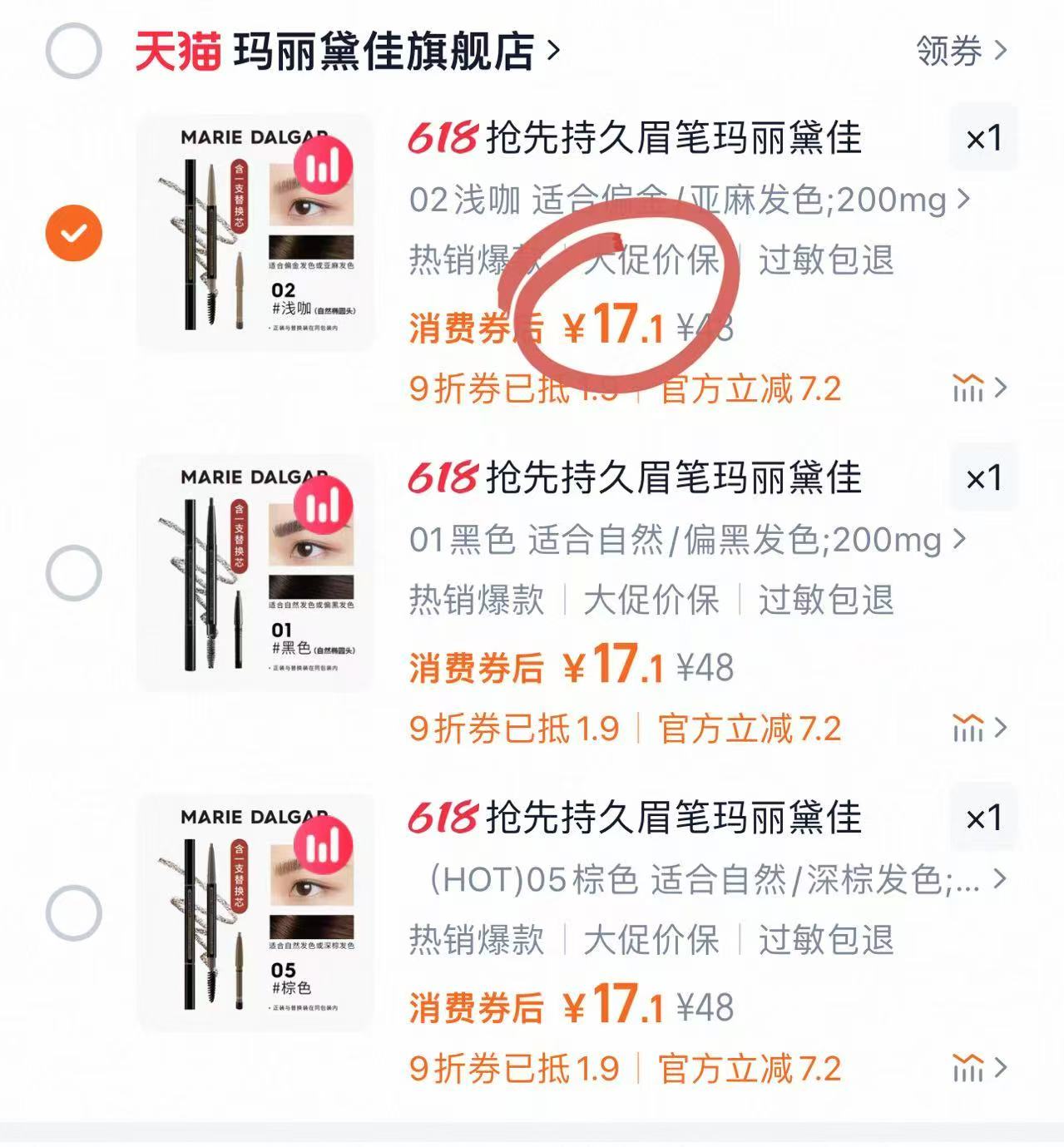Expand discount details for 02浅咖 item
Image resolution: width=1064 pixels, height=1147 pixels.
979,388
